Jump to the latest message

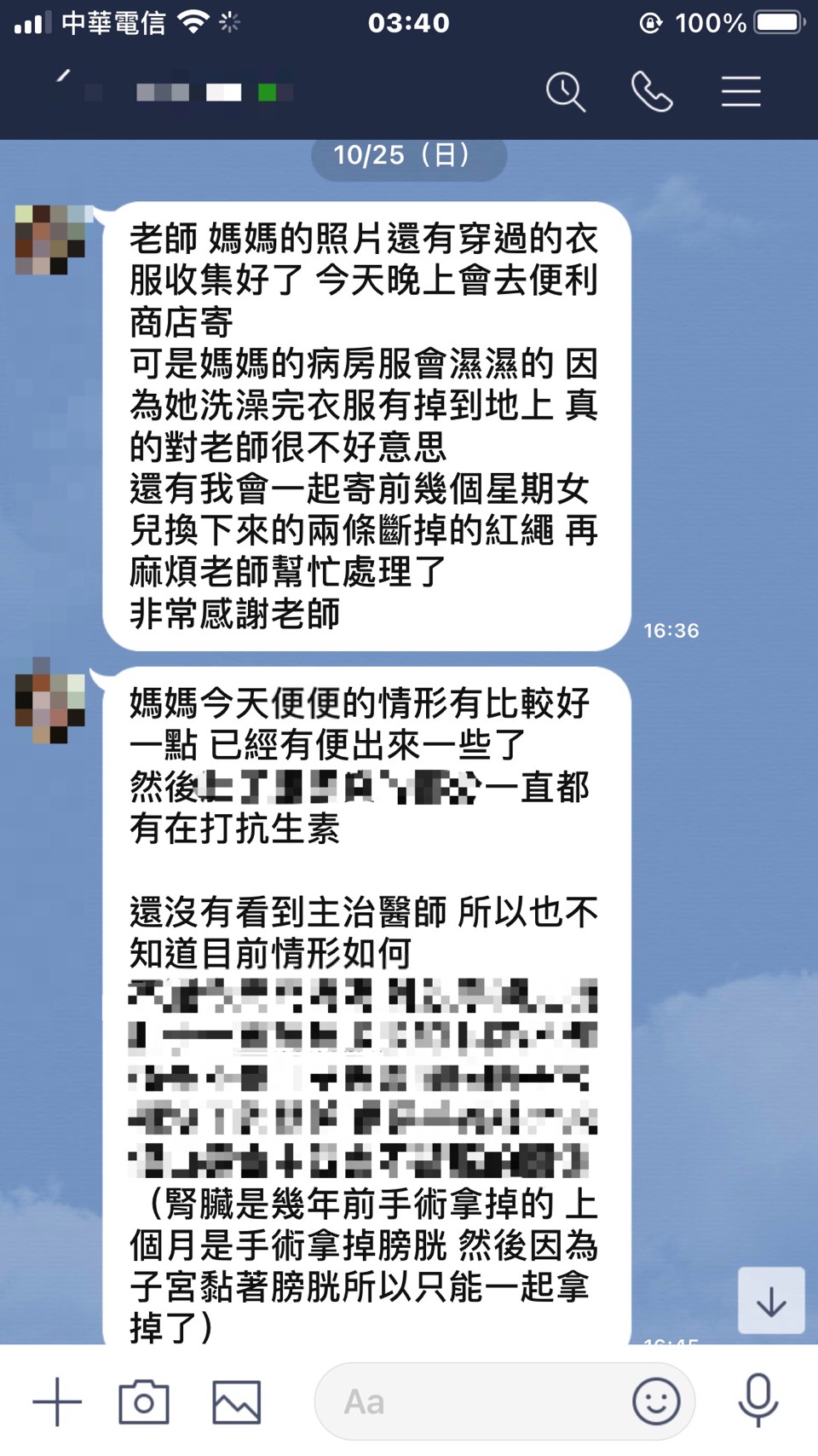coord(771,1301)
